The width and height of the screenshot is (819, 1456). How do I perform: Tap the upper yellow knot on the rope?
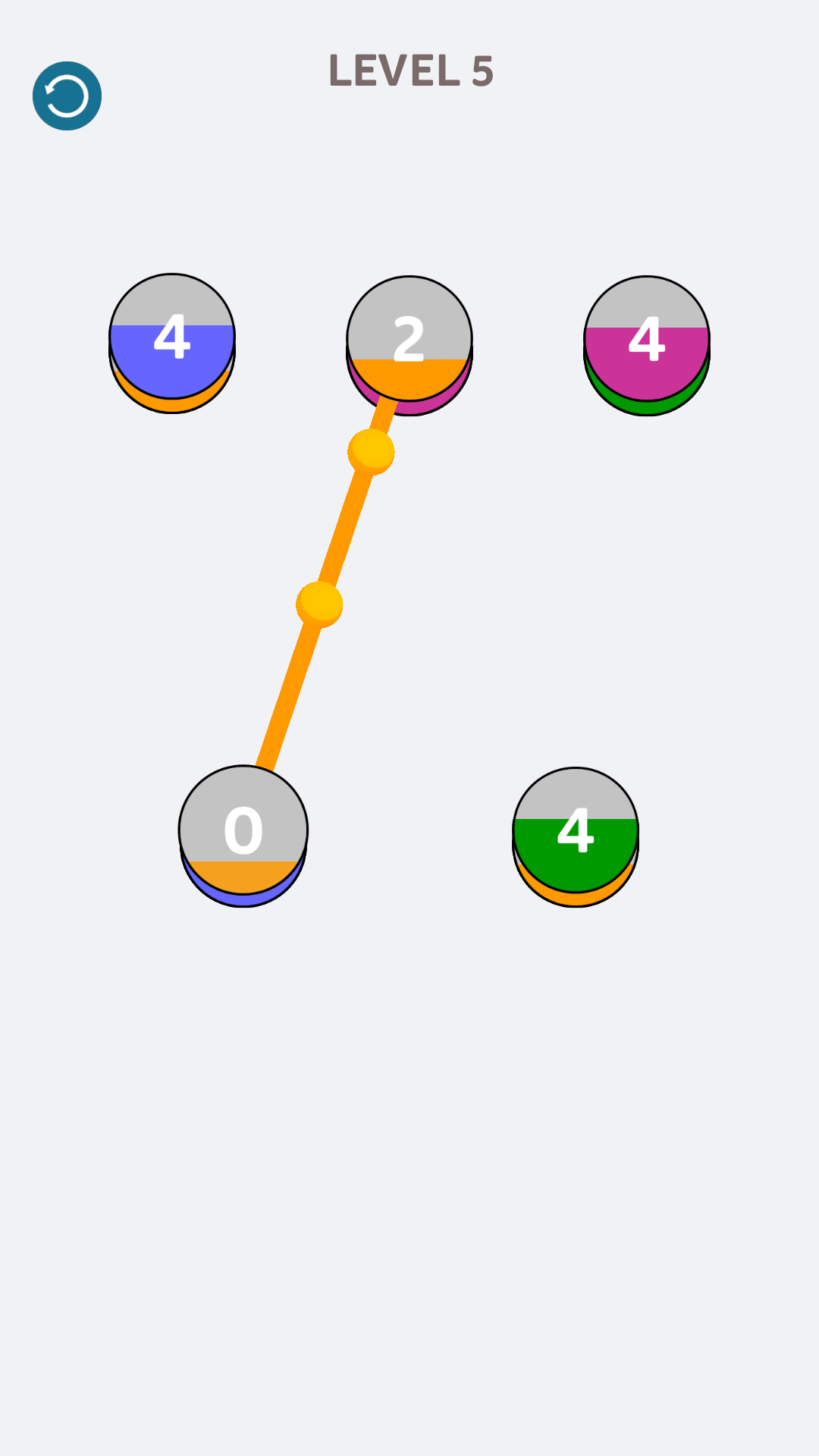click(369, 453)
